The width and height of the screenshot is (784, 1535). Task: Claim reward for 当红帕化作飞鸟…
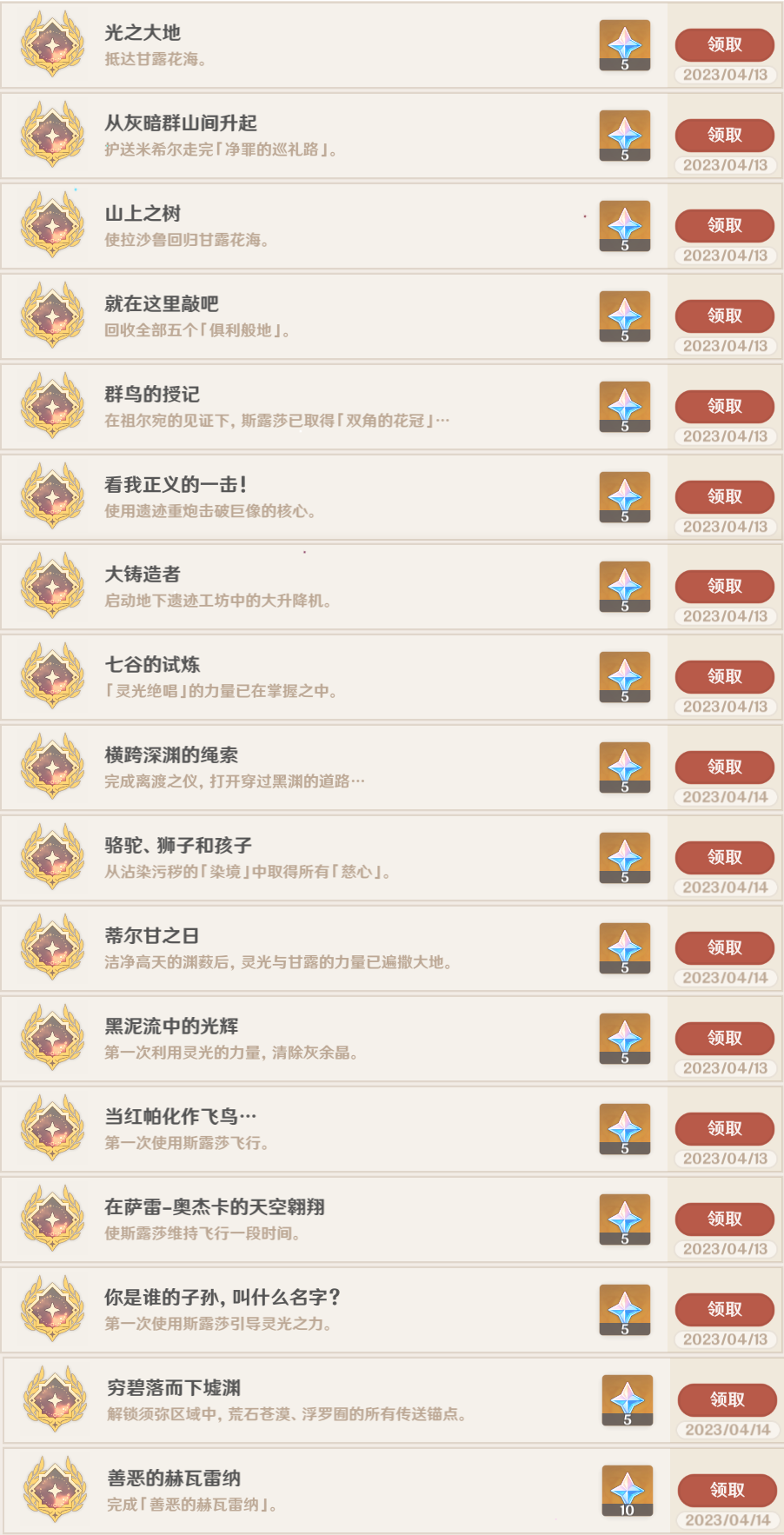(724, 1128)
